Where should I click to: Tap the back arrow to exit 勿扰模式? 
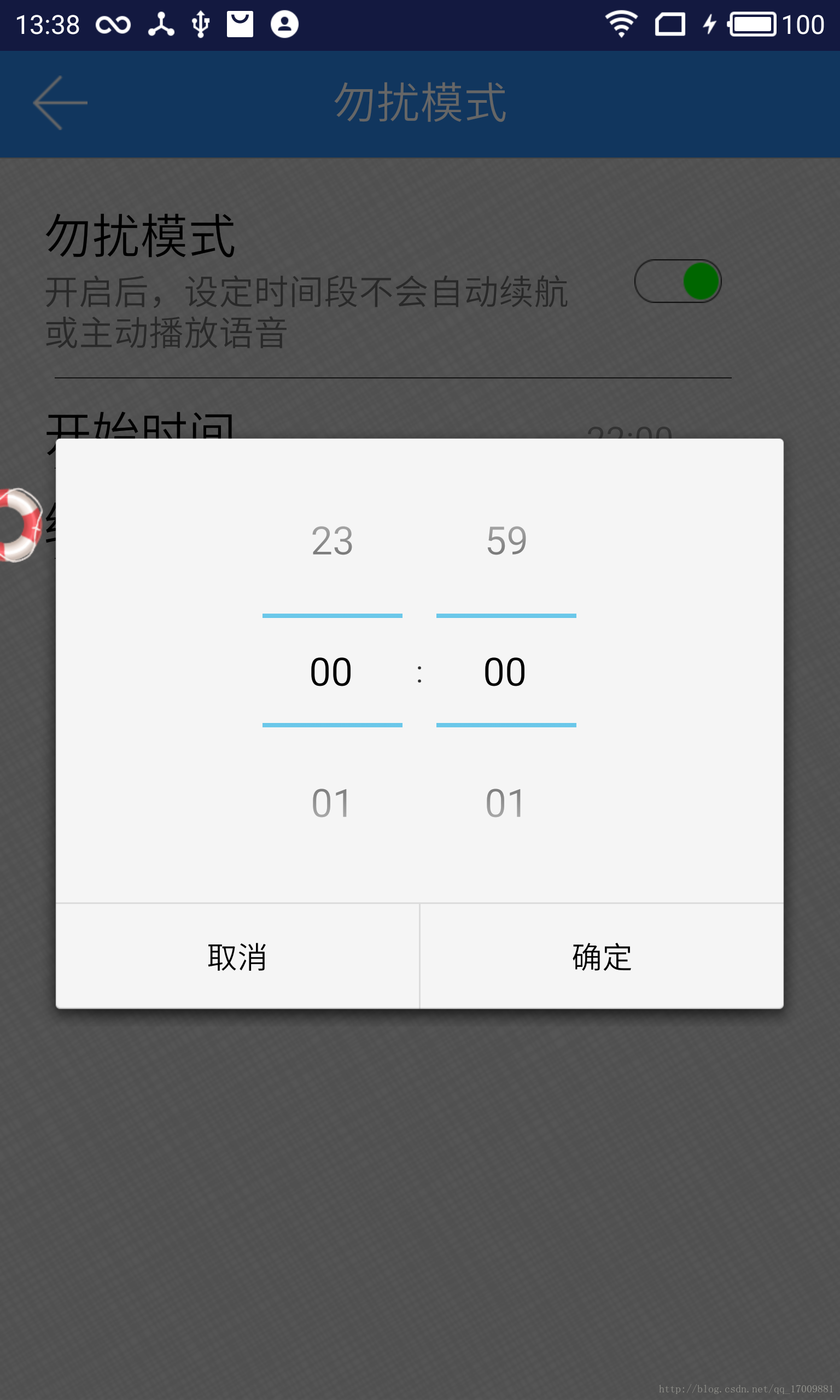[60, 102]
